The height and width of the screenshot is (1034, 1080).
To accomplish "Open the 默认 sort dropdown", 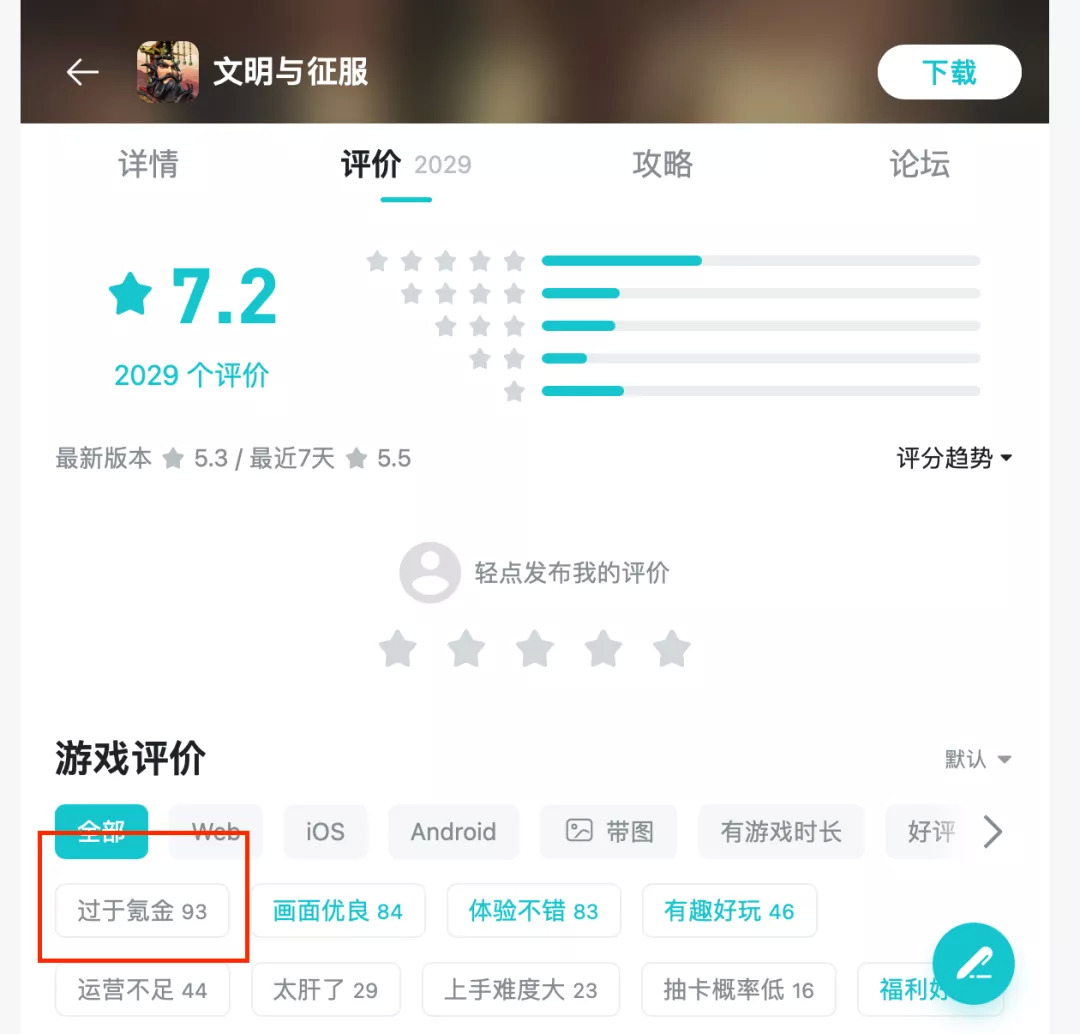I will [978, 760].
